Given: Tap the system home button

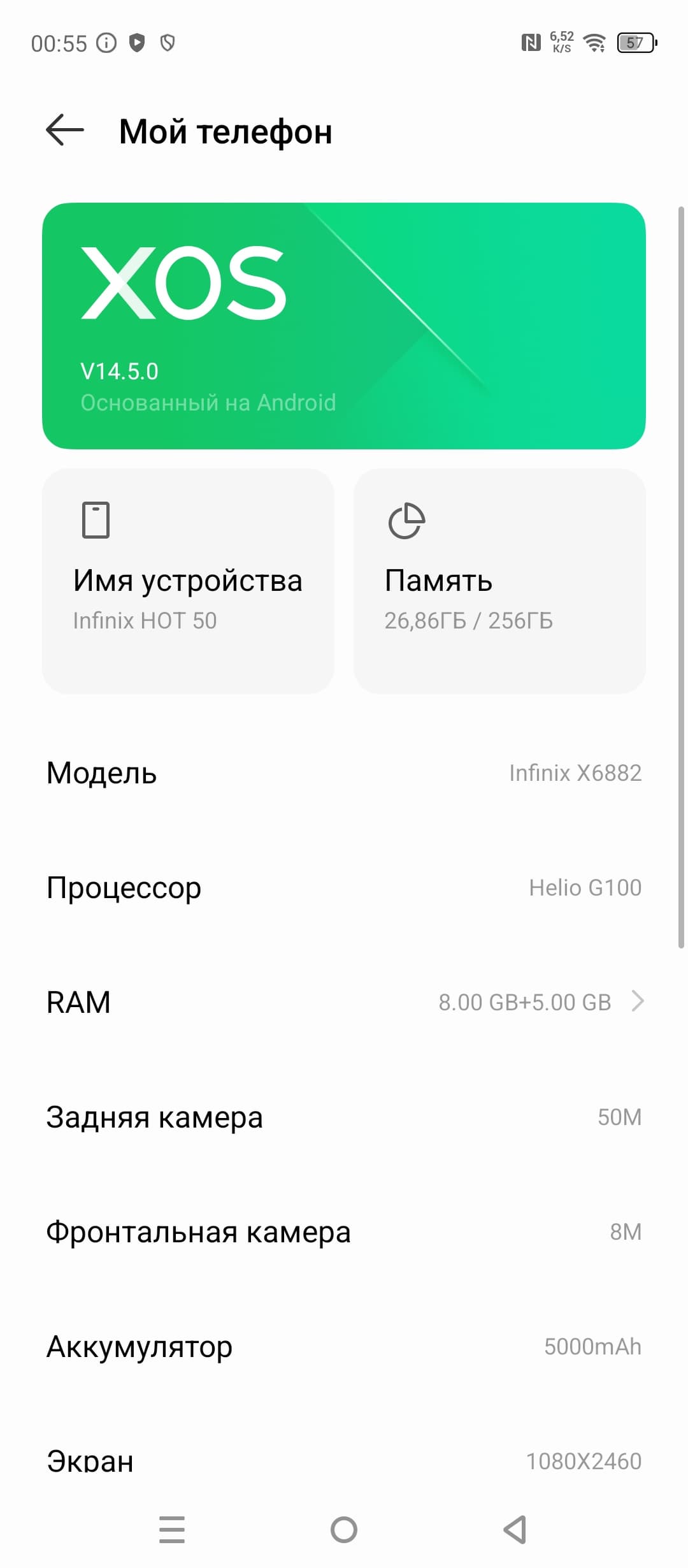Looking at the screenshot, I should [x=344, y=1529].
